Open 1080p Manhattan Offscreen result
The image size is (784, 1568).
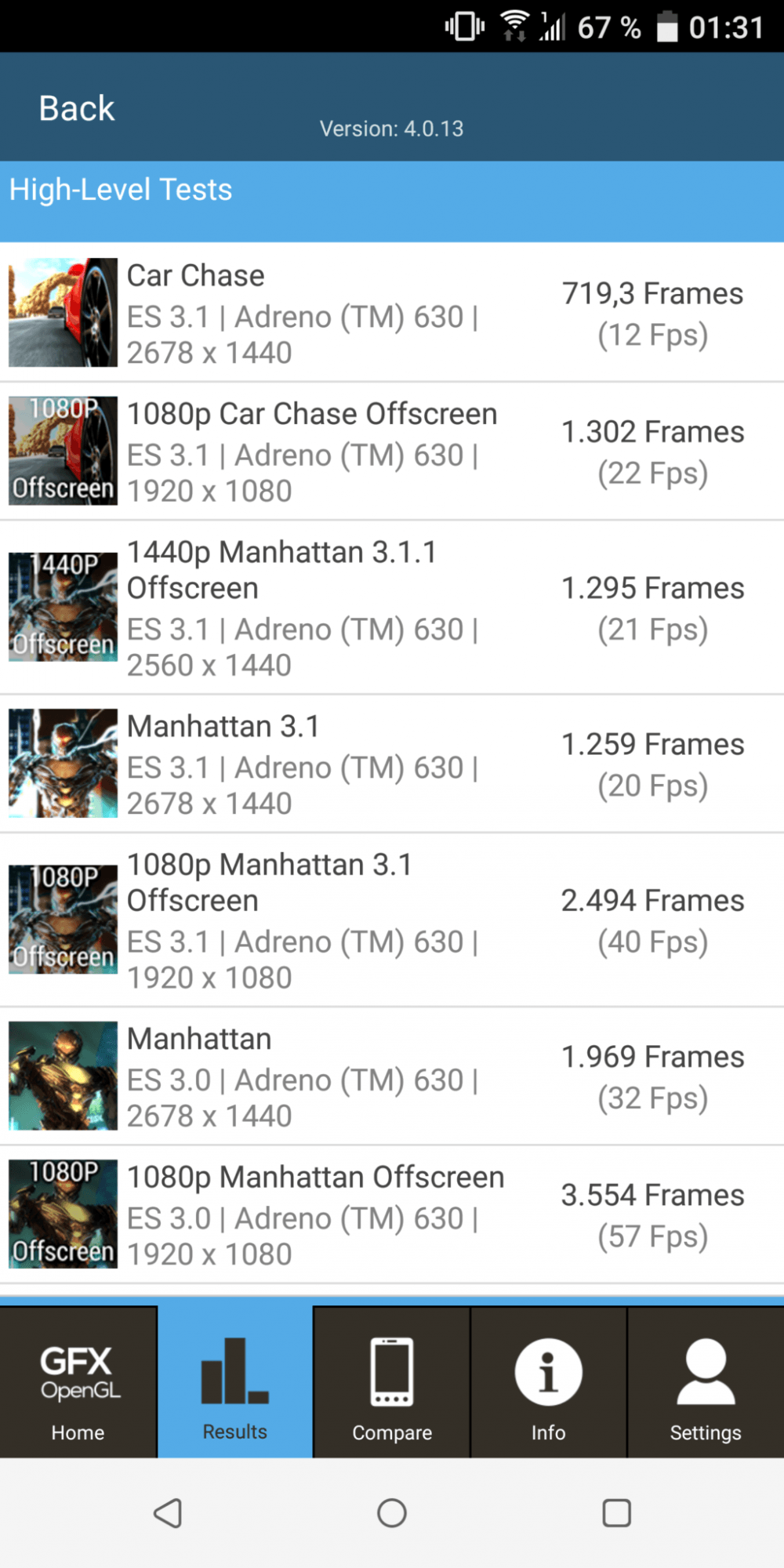(x=392, y=1214)
